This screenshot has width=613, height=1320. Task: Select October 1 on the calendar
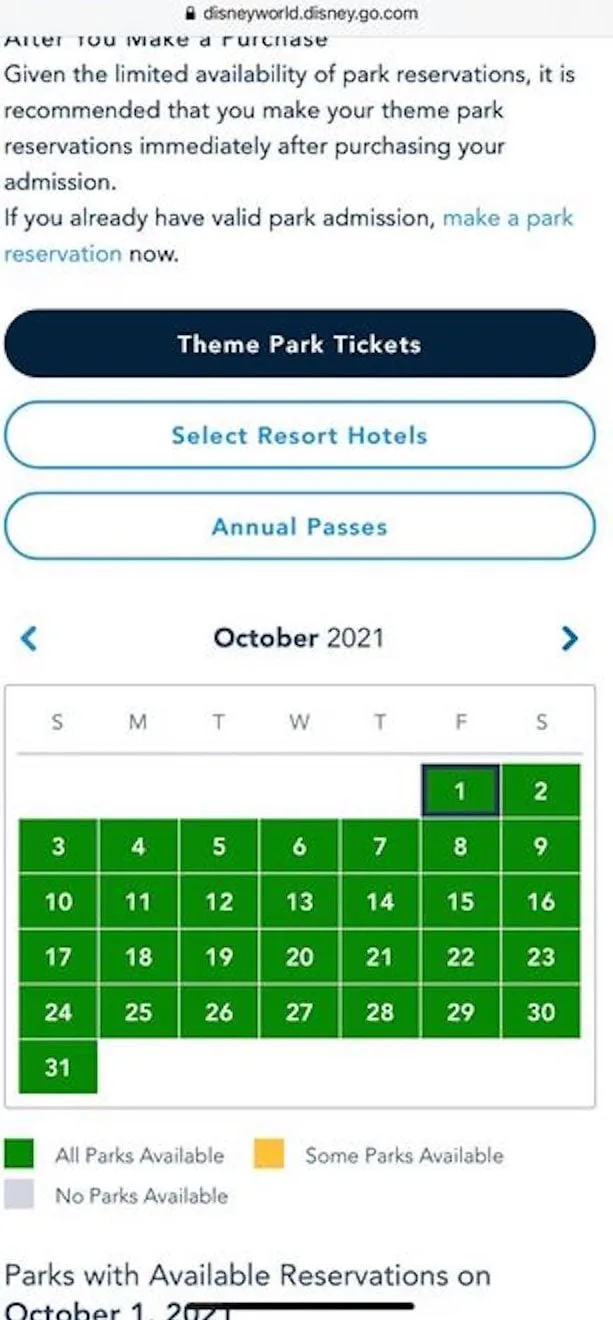click(460, 791)
